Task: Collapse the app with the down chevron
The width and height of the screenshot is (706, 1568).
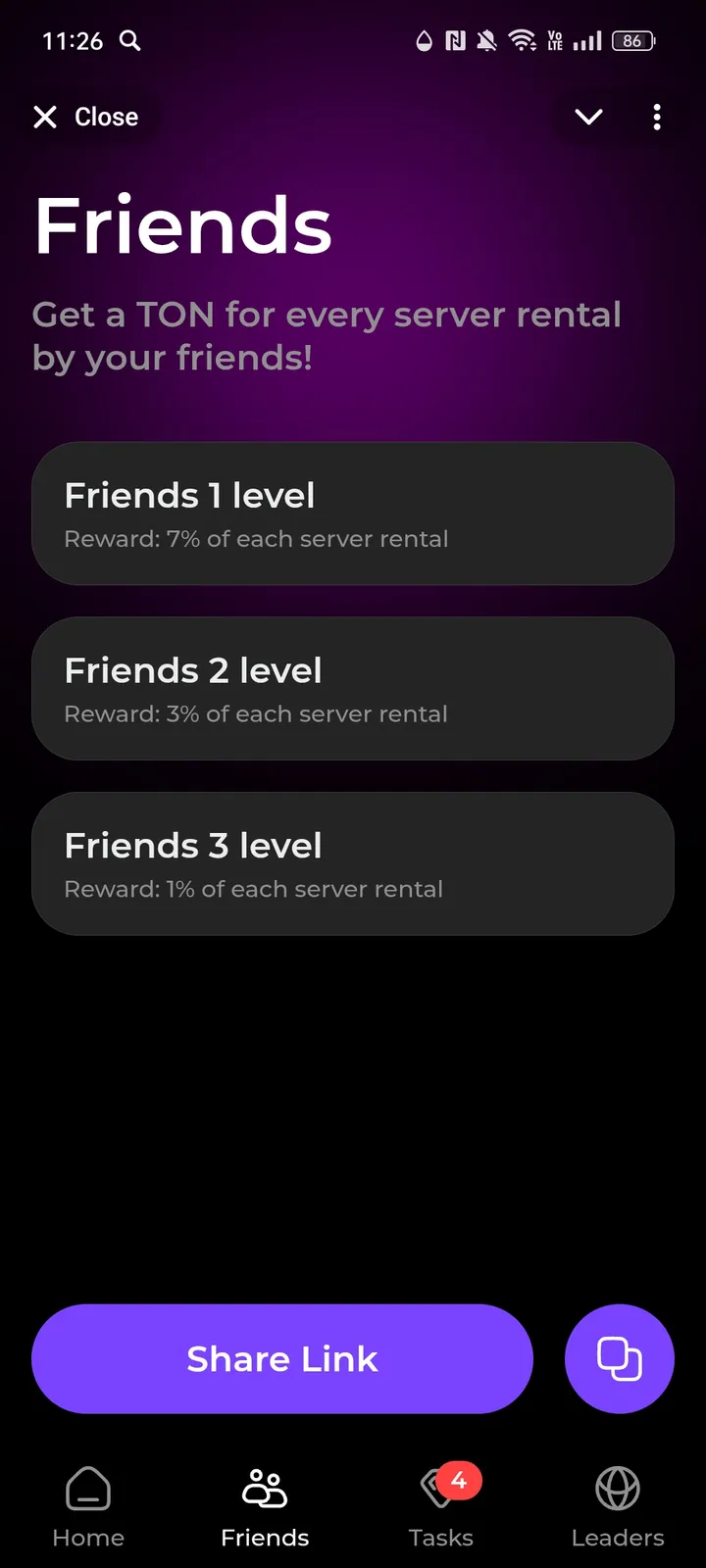Action: (x=588, y=118)
